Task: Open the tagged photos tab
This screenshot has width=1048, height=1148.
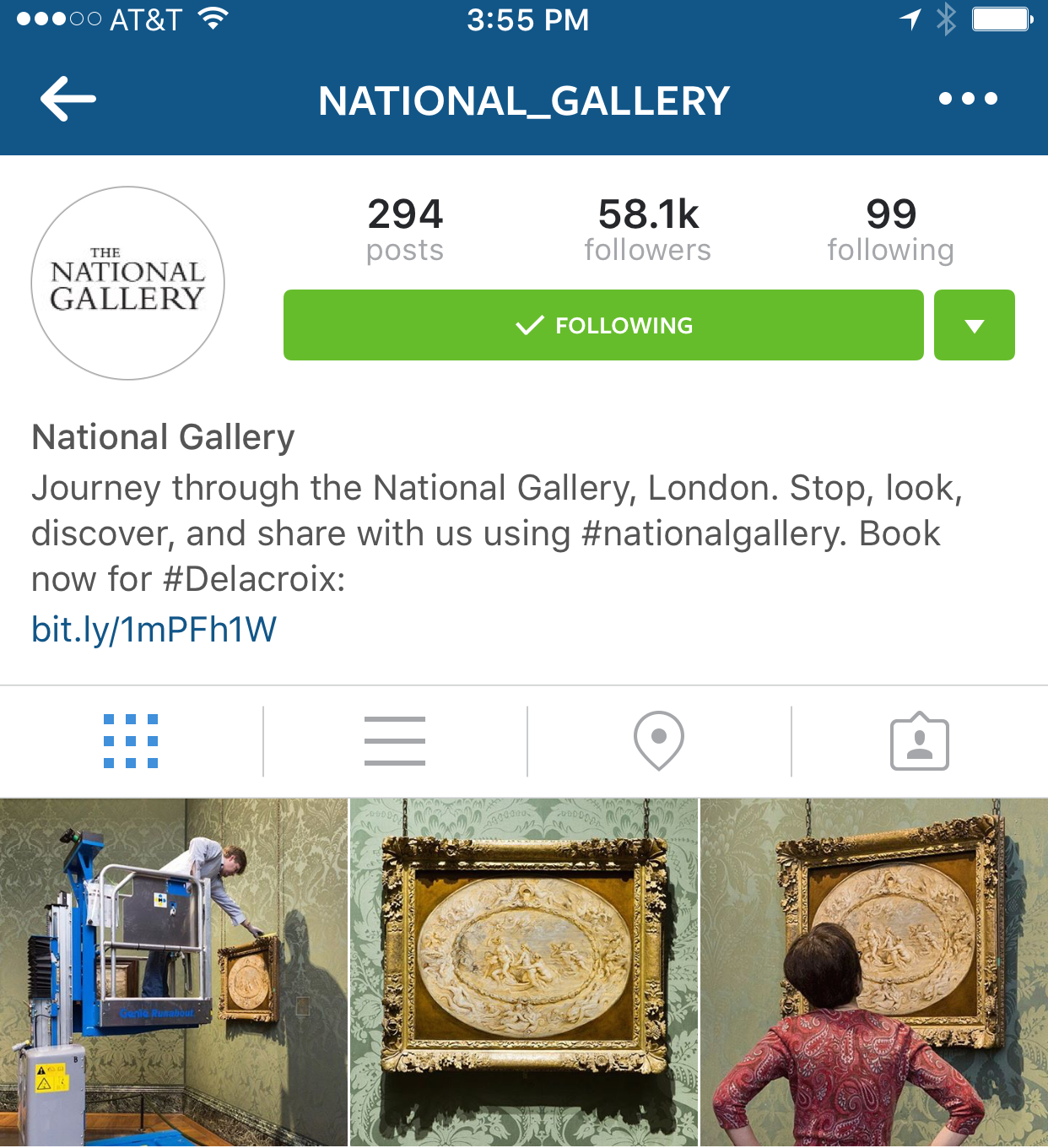Action: tap(919, 741)
